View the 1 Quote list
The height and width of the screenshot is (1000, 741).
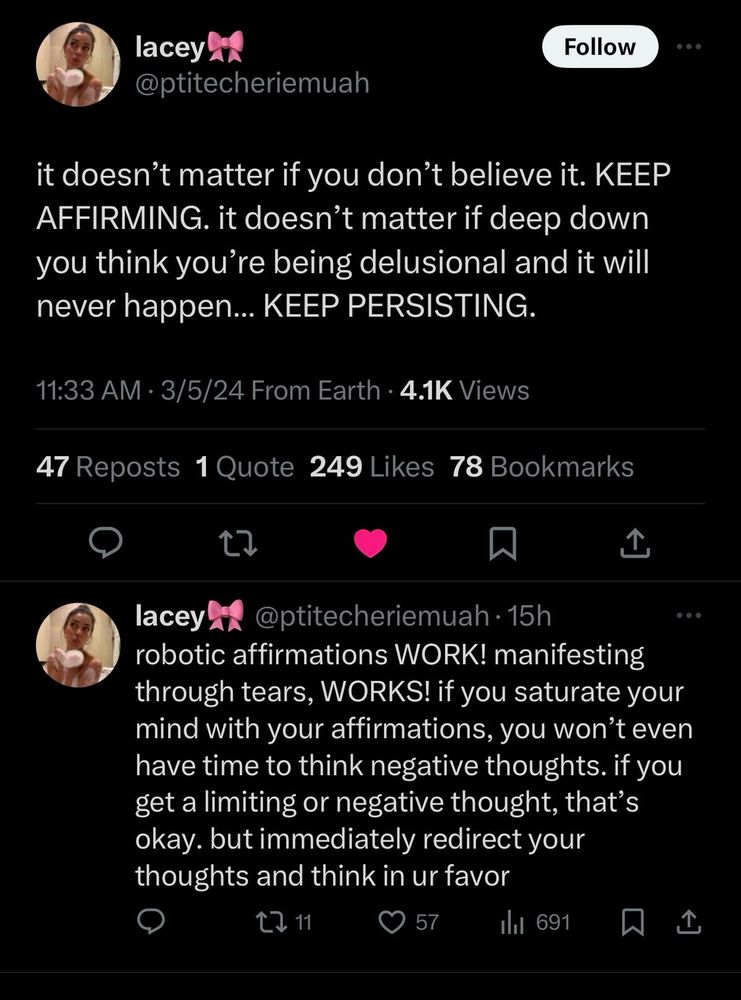245,467
